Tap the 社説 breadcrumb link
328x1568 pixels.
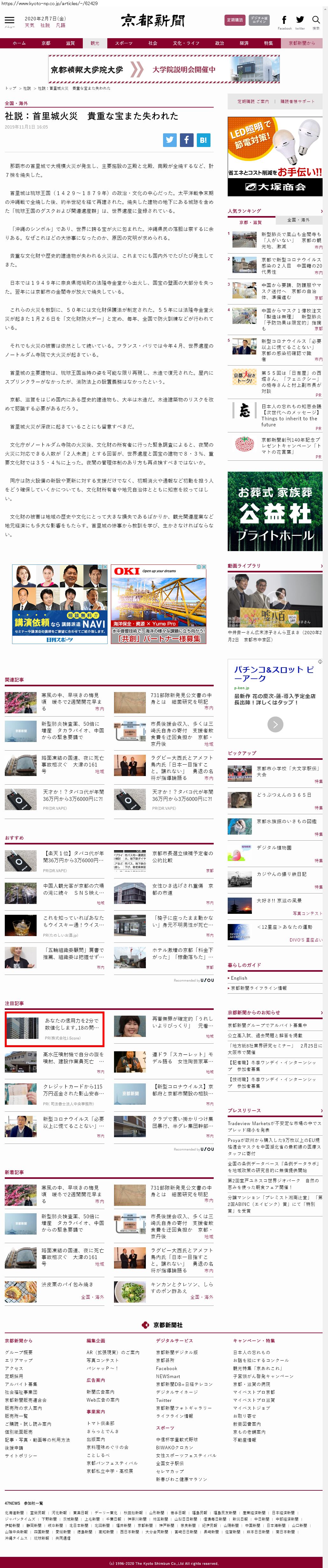27,88
